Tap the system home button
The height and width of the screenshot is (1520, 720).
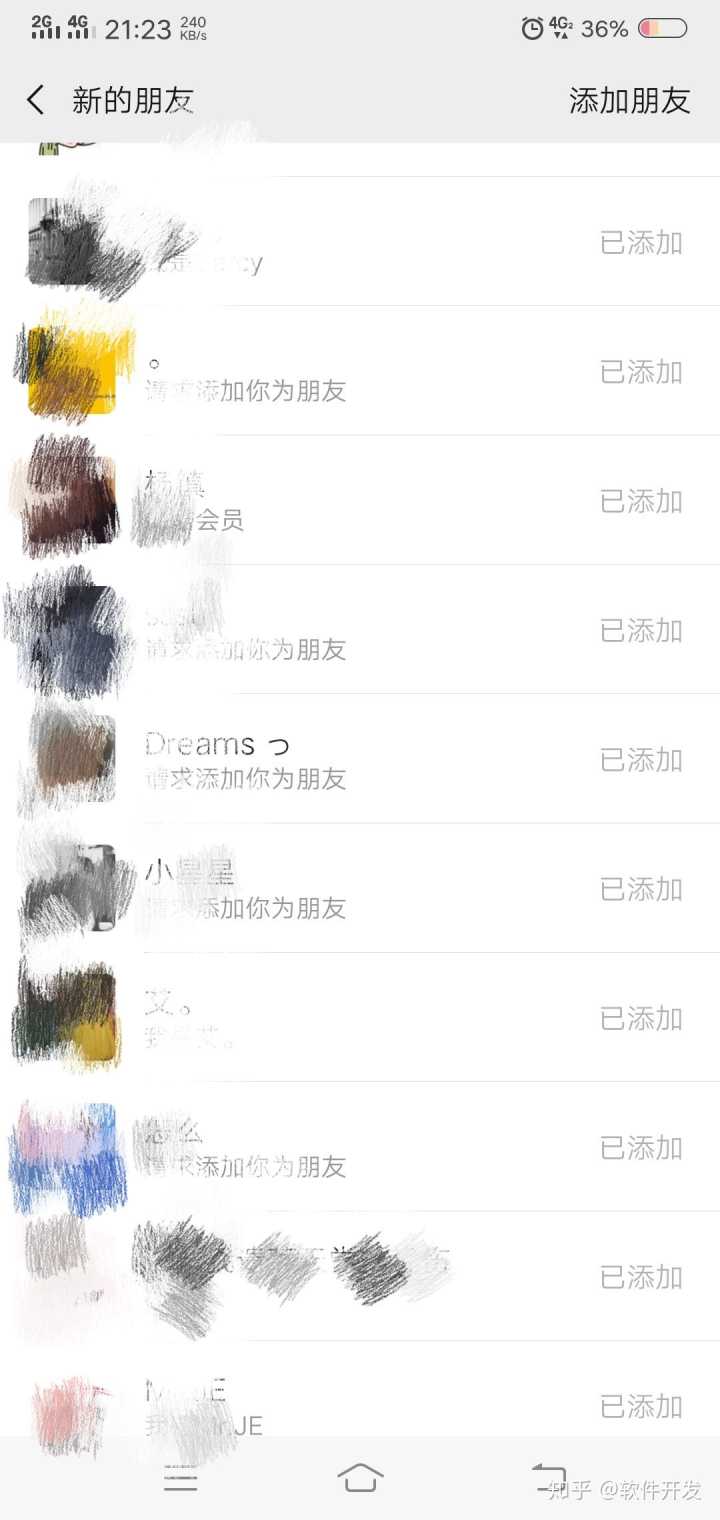[360, 1477]
